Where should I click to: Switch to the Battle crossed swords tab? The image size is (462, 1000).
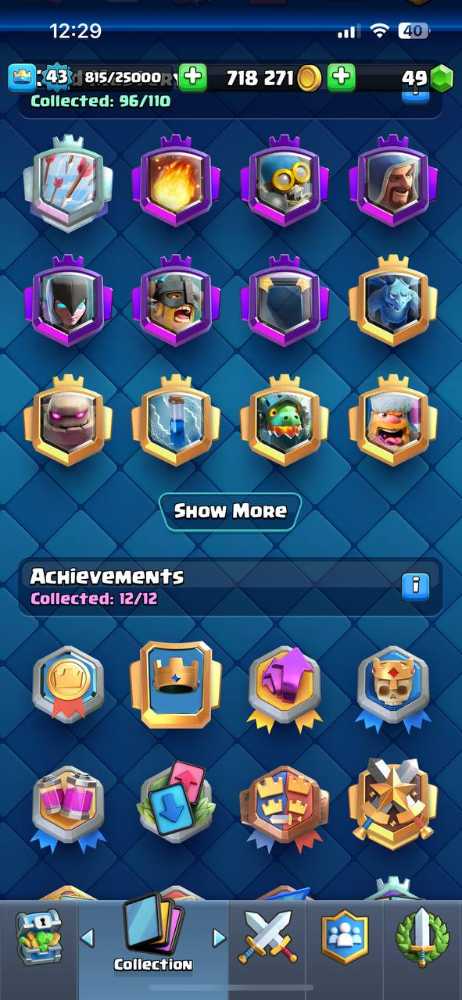[268, 937]
